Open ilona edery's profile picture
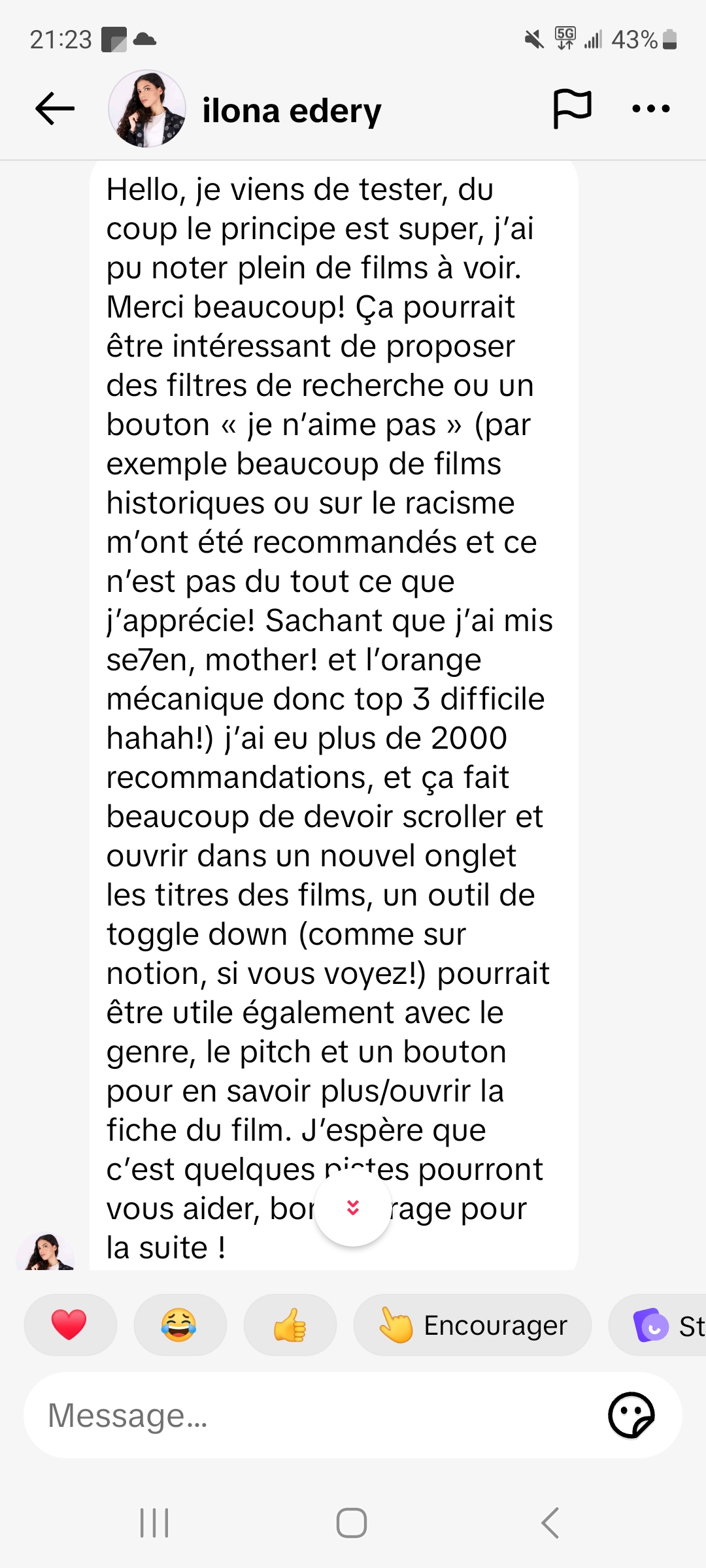The width and height of the screenshot is (706, 1568). click(x=147, y=109)
